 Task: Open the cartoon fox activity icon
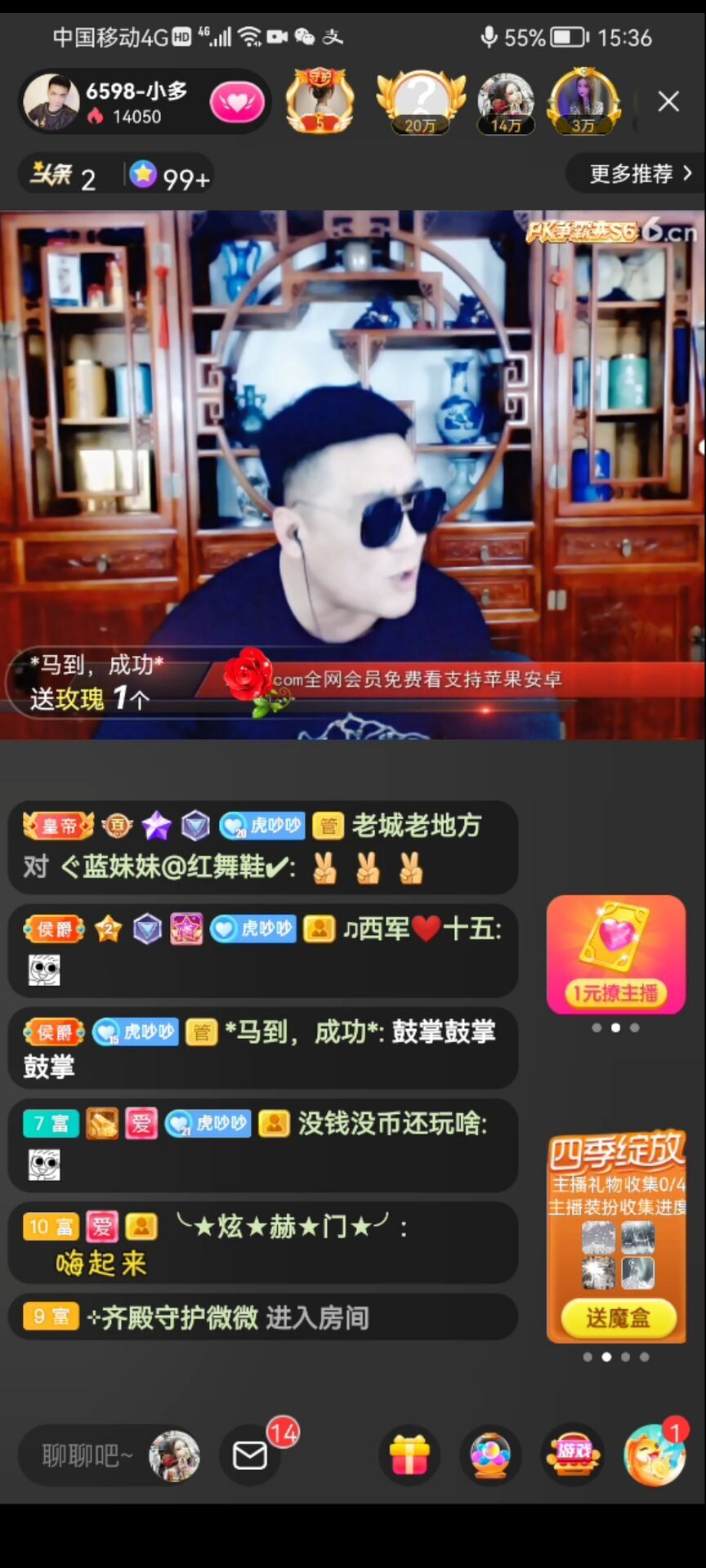coord(654,1454)
